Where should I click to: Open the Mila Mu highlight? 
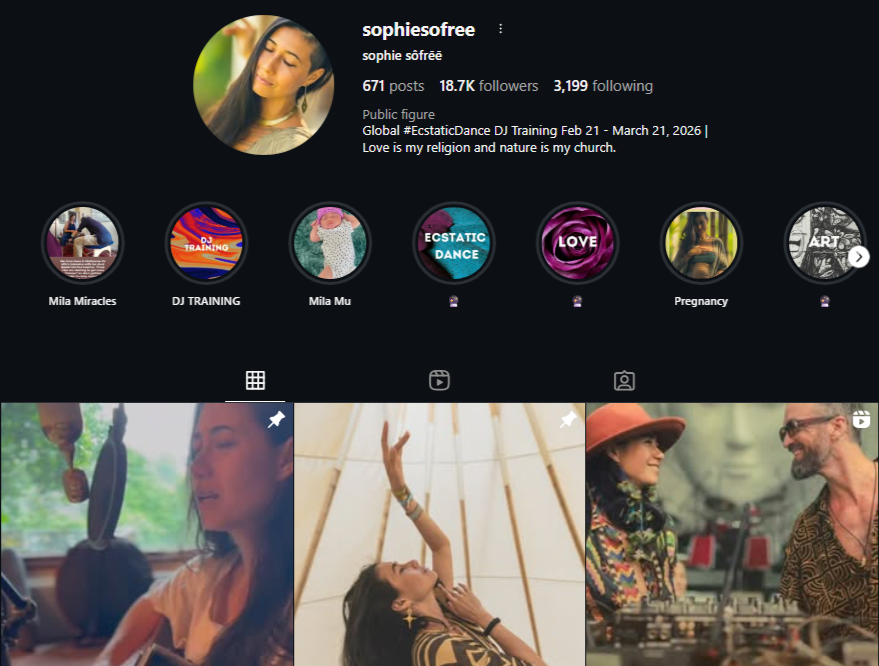pos(330,244)
